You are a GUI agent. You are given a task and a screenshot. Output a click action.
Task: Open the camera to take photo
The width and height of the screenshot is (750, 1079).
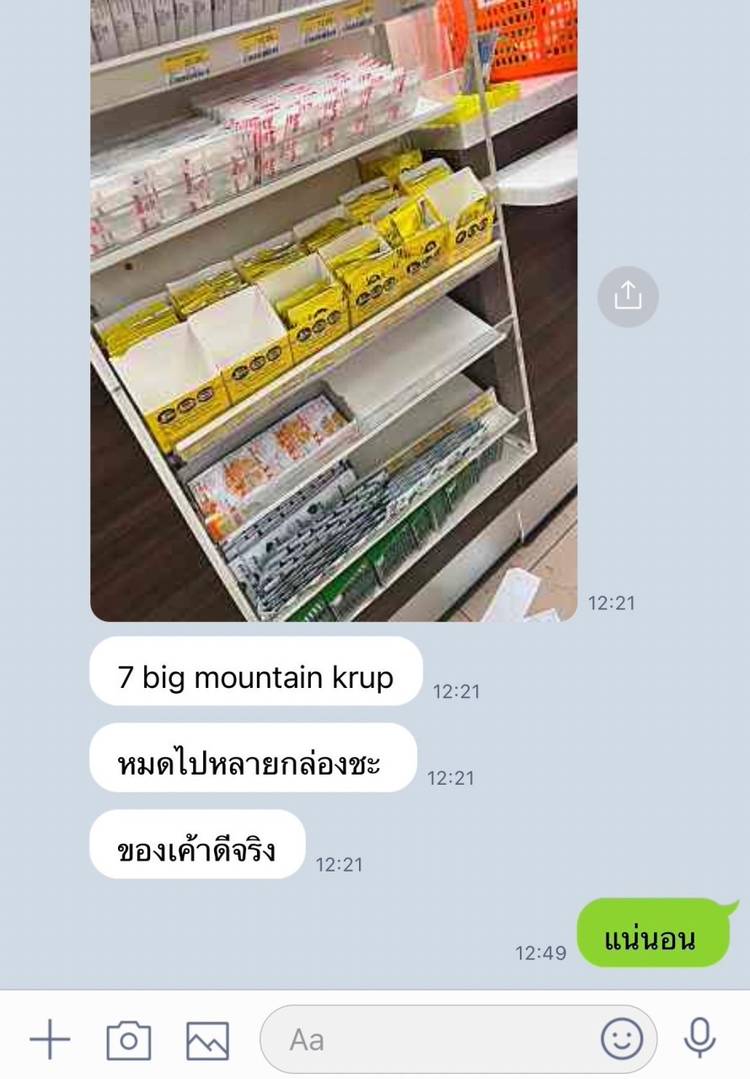pyautogui.click(x=129, y=1040)
